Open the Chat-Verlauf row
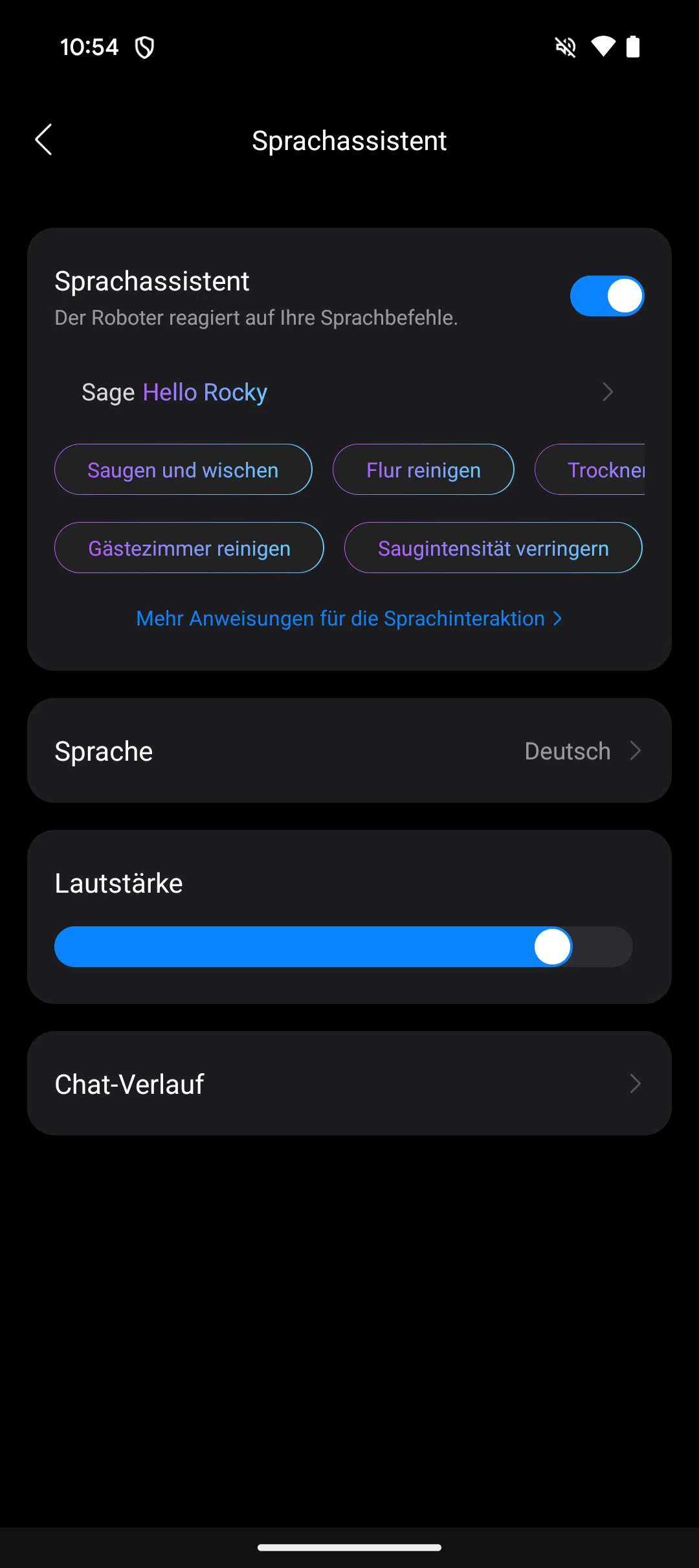Image resolution: width=699 pixels, height=1568 pixels. pos(349,1083)
